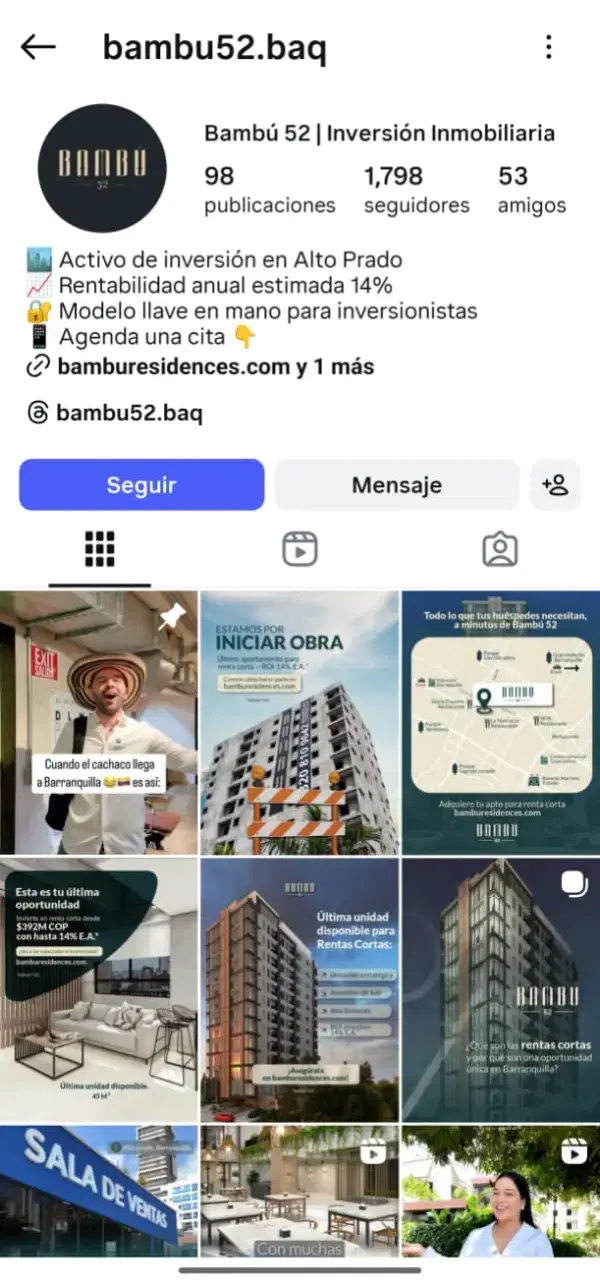Viewport: 600px width, 1283px height.
Task: Show suggested accounts with add-person icon
Action: point(555,485)
